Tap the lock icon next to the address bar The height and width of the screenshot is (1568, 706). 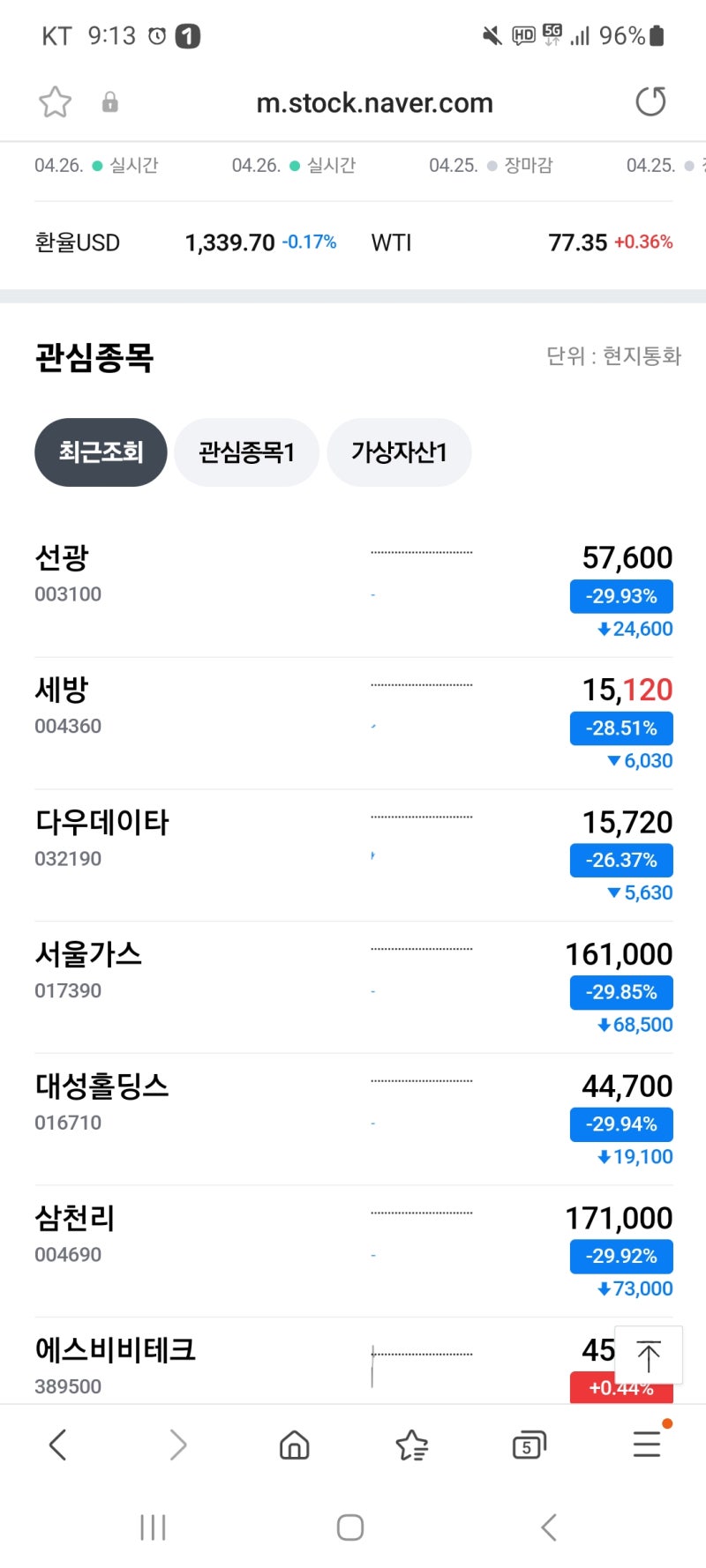click(110, 101)
